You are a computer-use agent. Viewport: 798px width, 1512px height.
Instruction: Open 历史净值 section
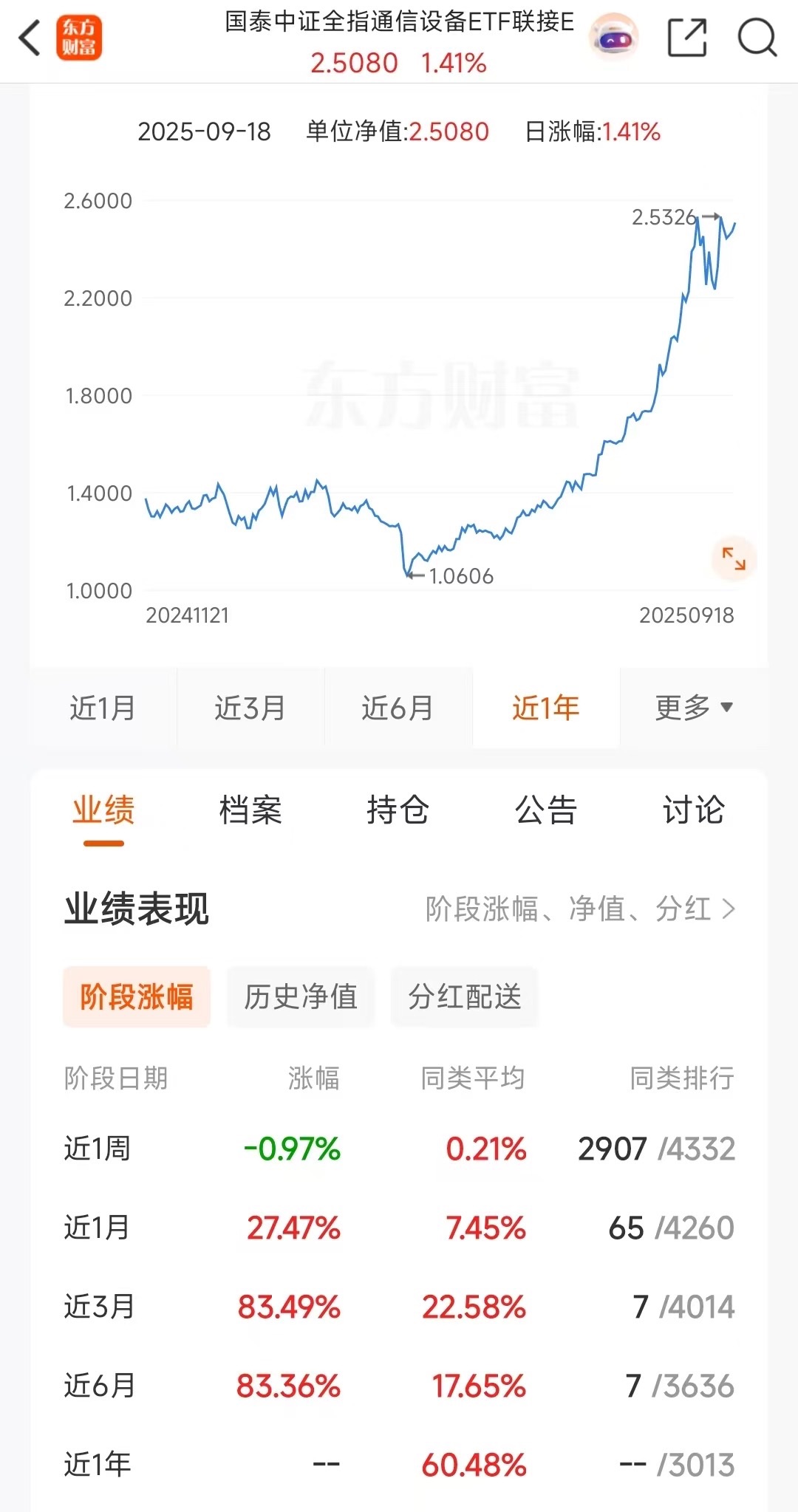300,997
